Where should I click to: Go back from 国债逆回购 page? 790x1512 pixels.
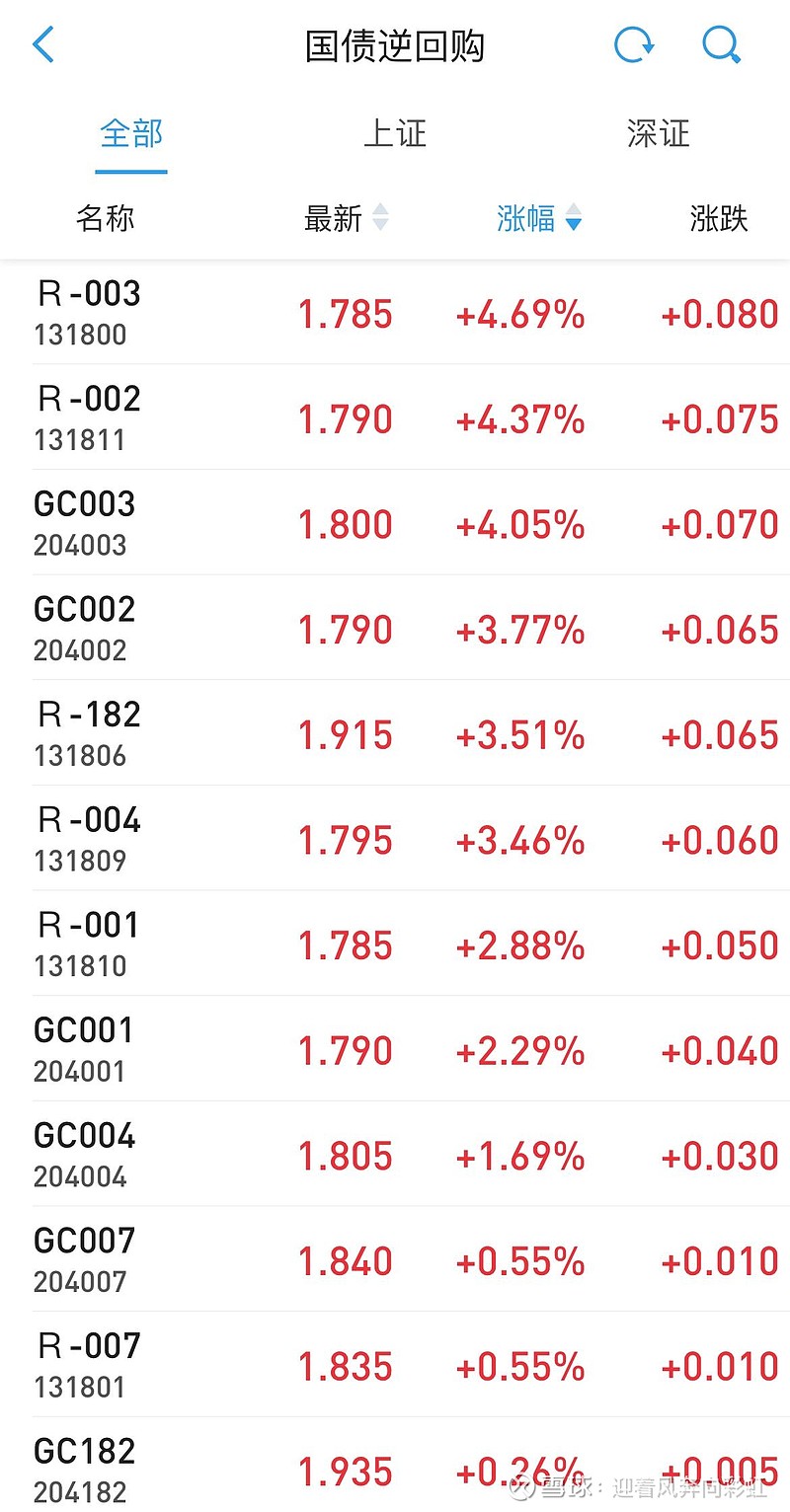pos(43,45)
